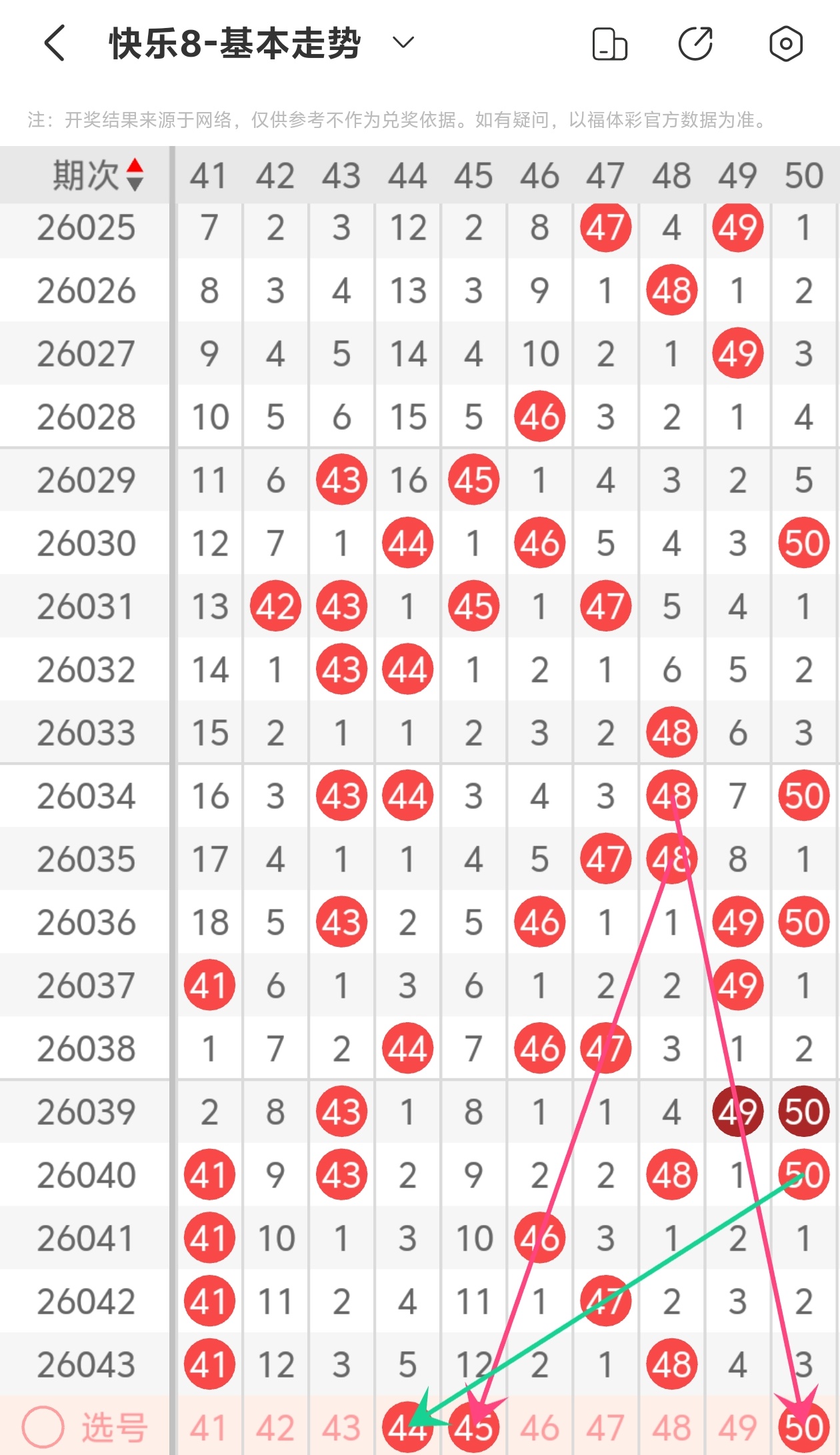Unselect number 45 in the 选号 row
Screen dimensions: 840x1455
[x=473, y=1428]
